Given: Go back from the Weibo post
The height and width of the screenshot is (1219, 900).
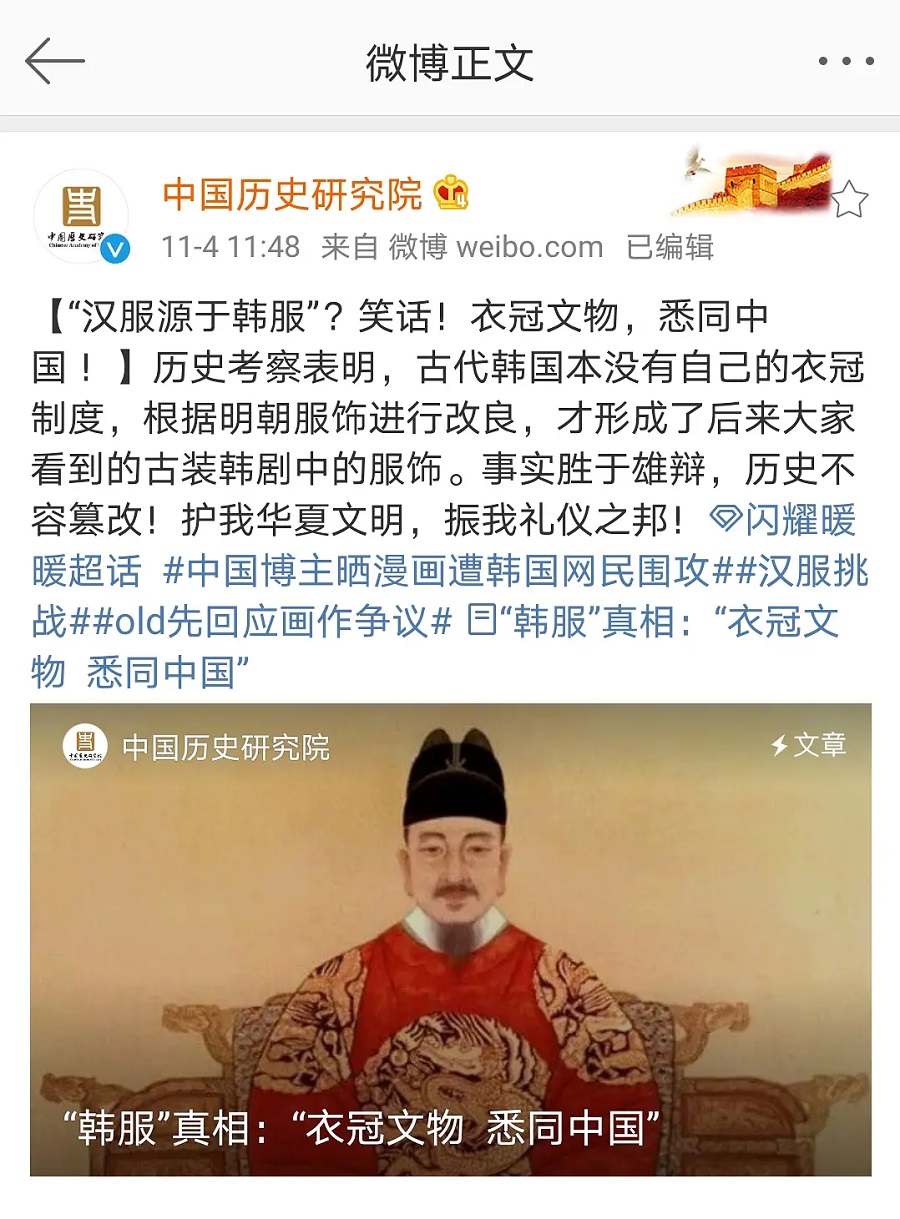Looking at the screenshot, I should (55, 62).
